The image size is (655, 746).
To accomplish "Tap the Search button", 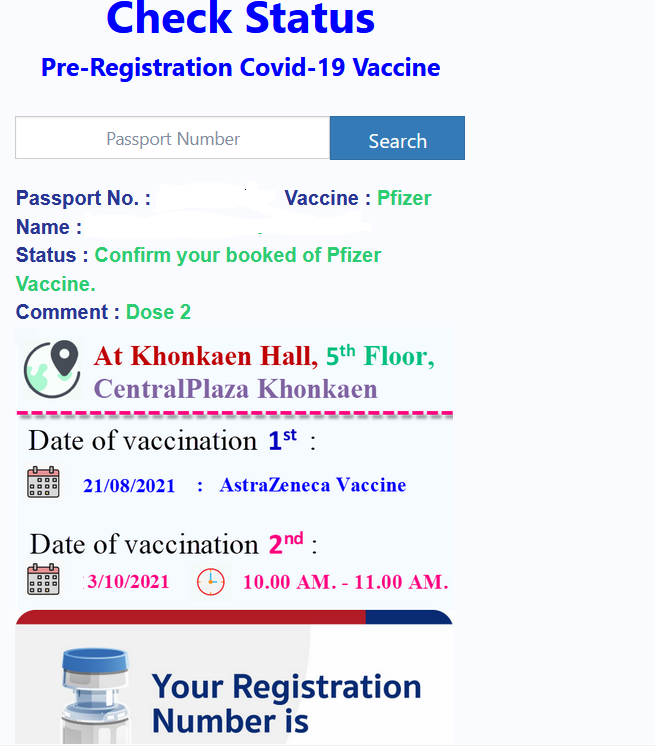I will pyautogui.click(x=397, y=139).
